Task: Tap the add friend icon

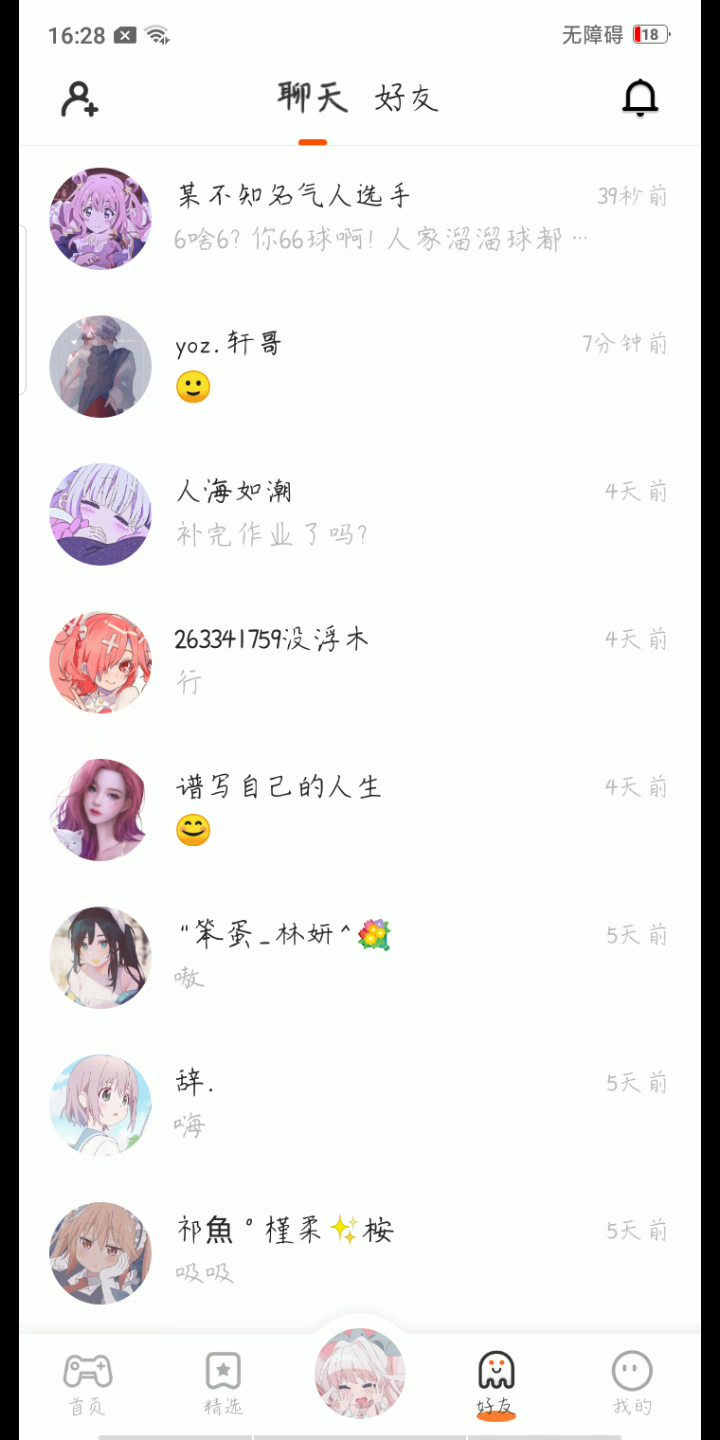Action: (79, 99)
